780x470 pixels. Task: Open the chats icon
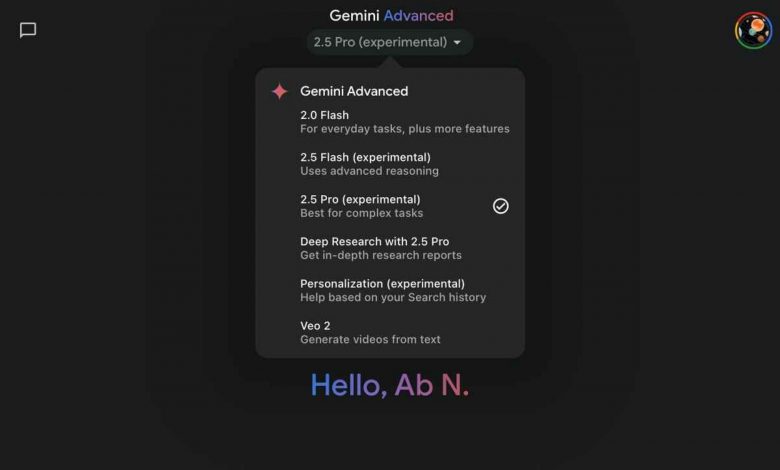point(28,30)
